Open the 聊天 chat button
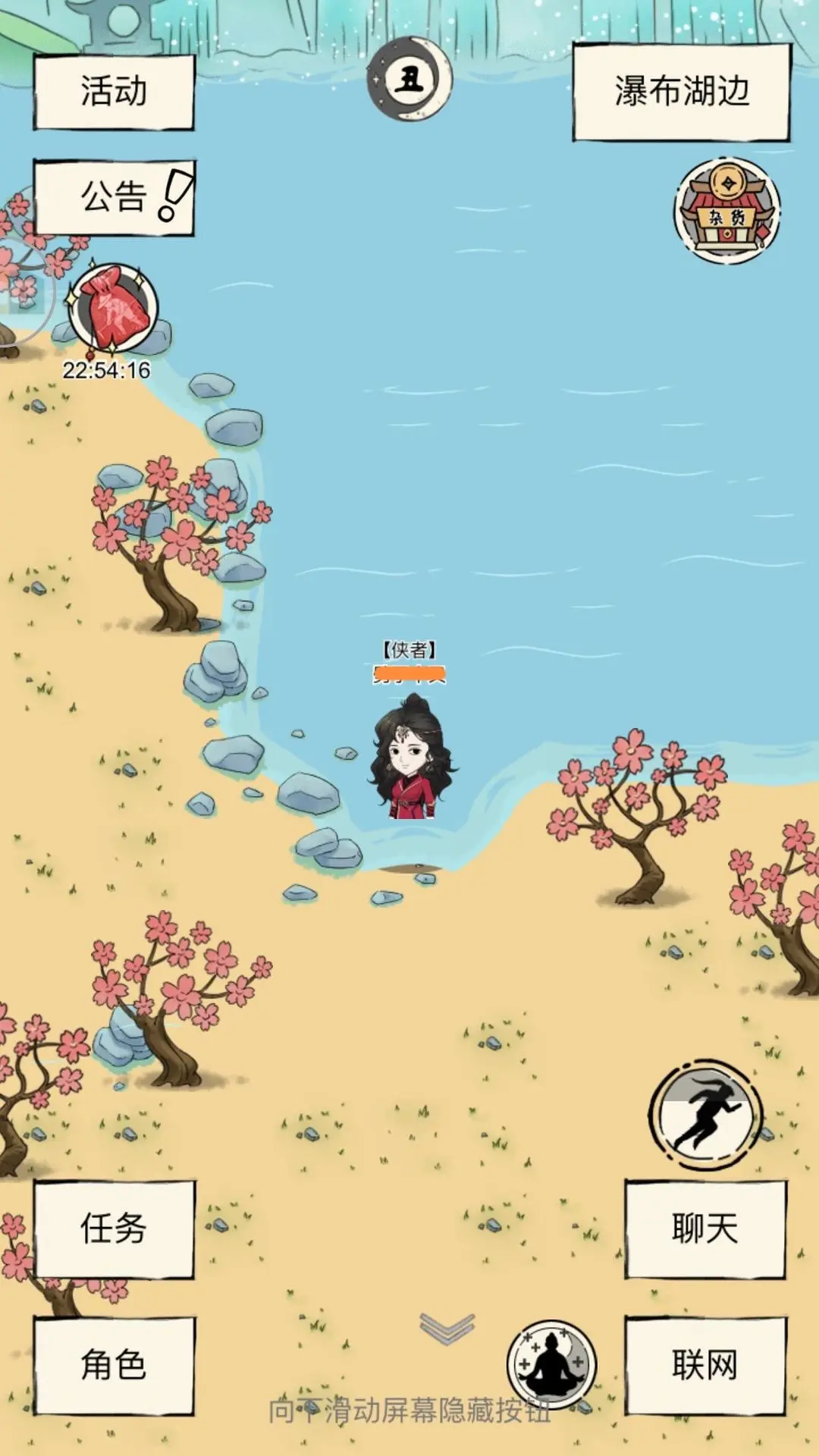819x1456 pixels. point(705,1228)
